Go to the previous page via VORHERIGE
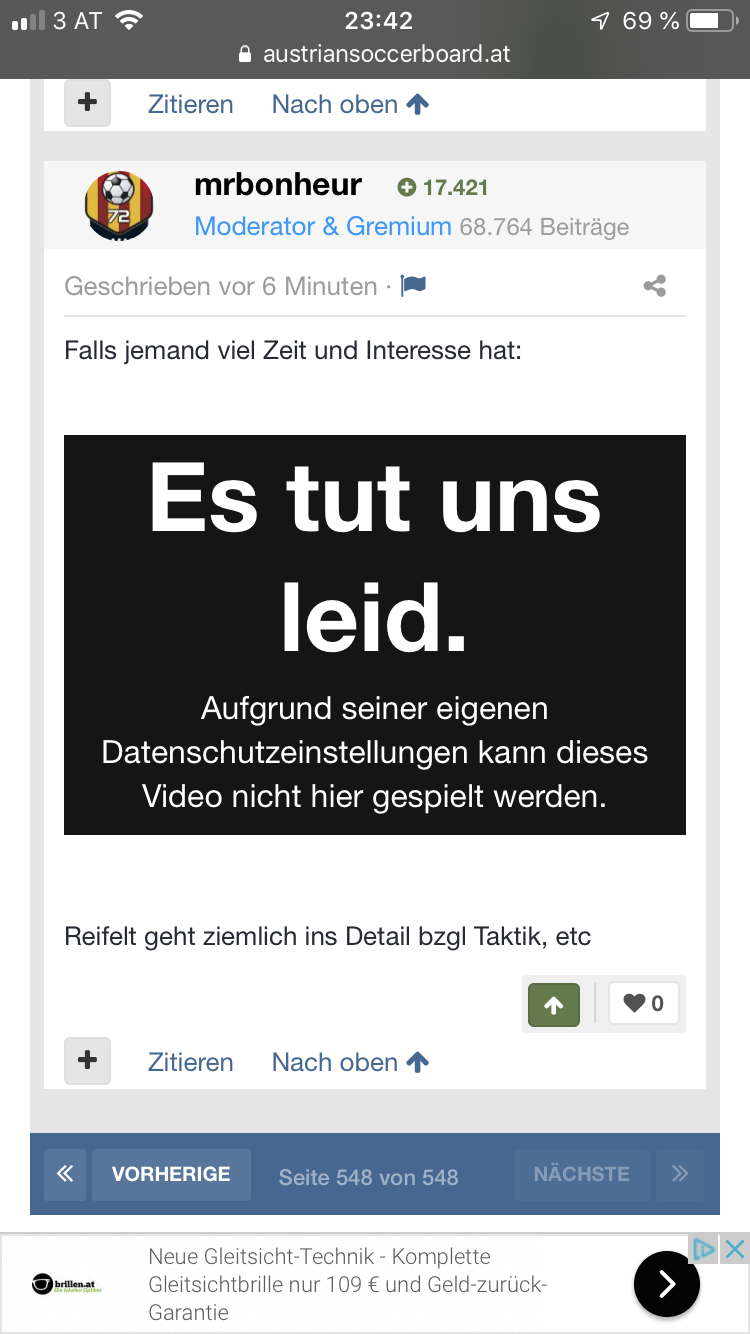The height and width of the screenshot is (1334, 750). tap(171, 1174)
